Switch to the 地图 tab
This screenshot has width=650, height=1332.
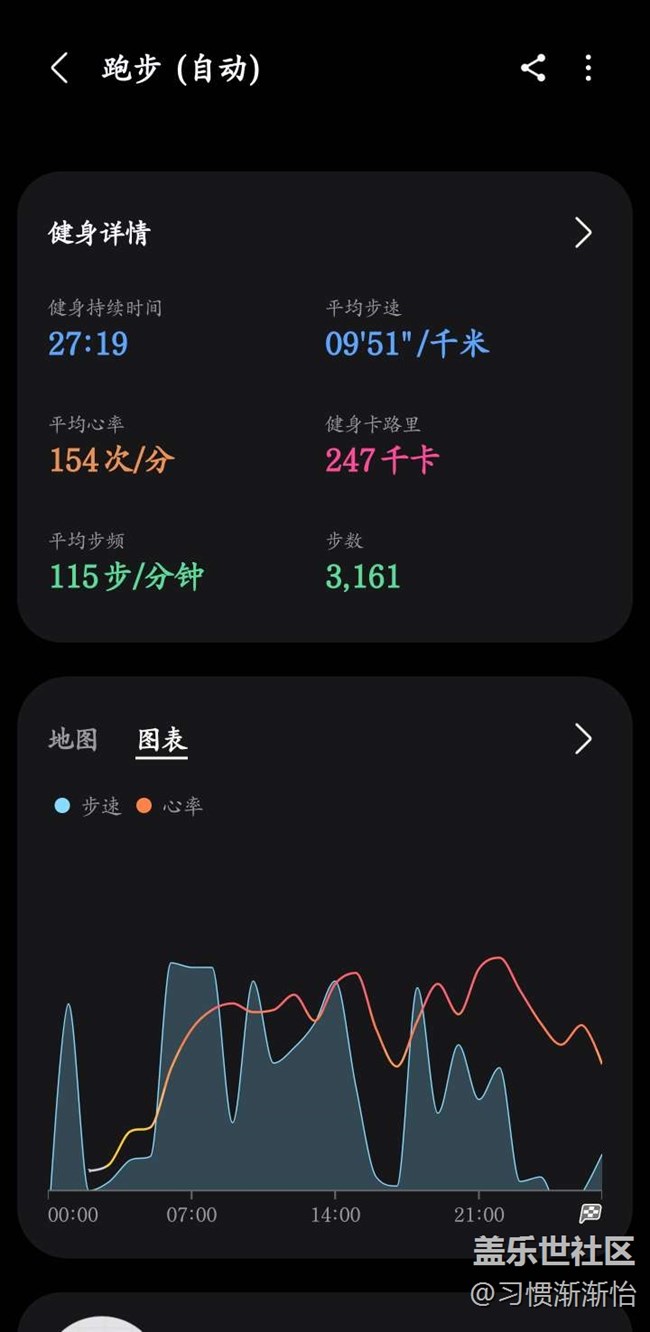73,740
